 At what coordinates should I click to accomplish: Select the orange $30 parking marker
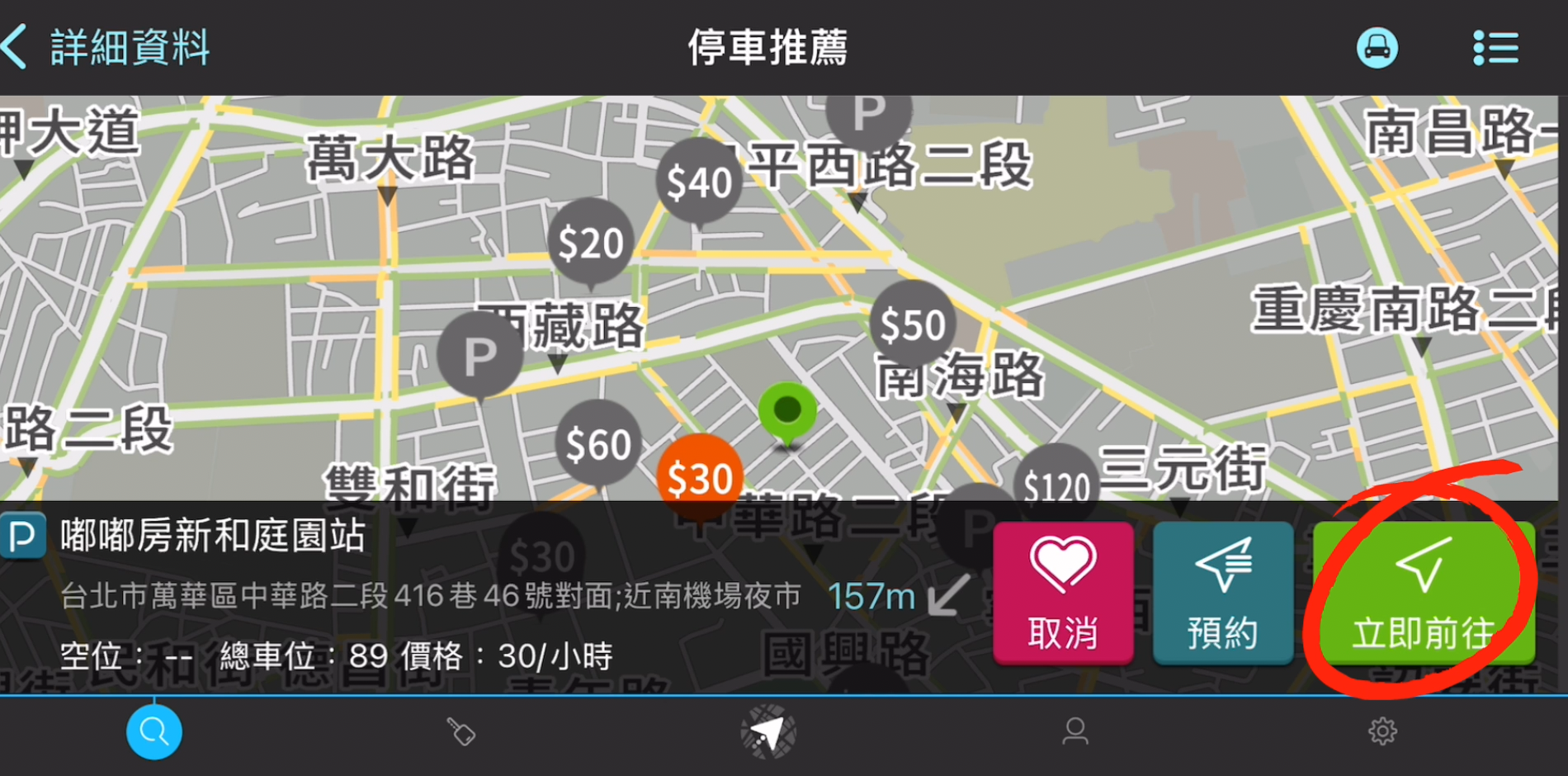tap(700, 478)
